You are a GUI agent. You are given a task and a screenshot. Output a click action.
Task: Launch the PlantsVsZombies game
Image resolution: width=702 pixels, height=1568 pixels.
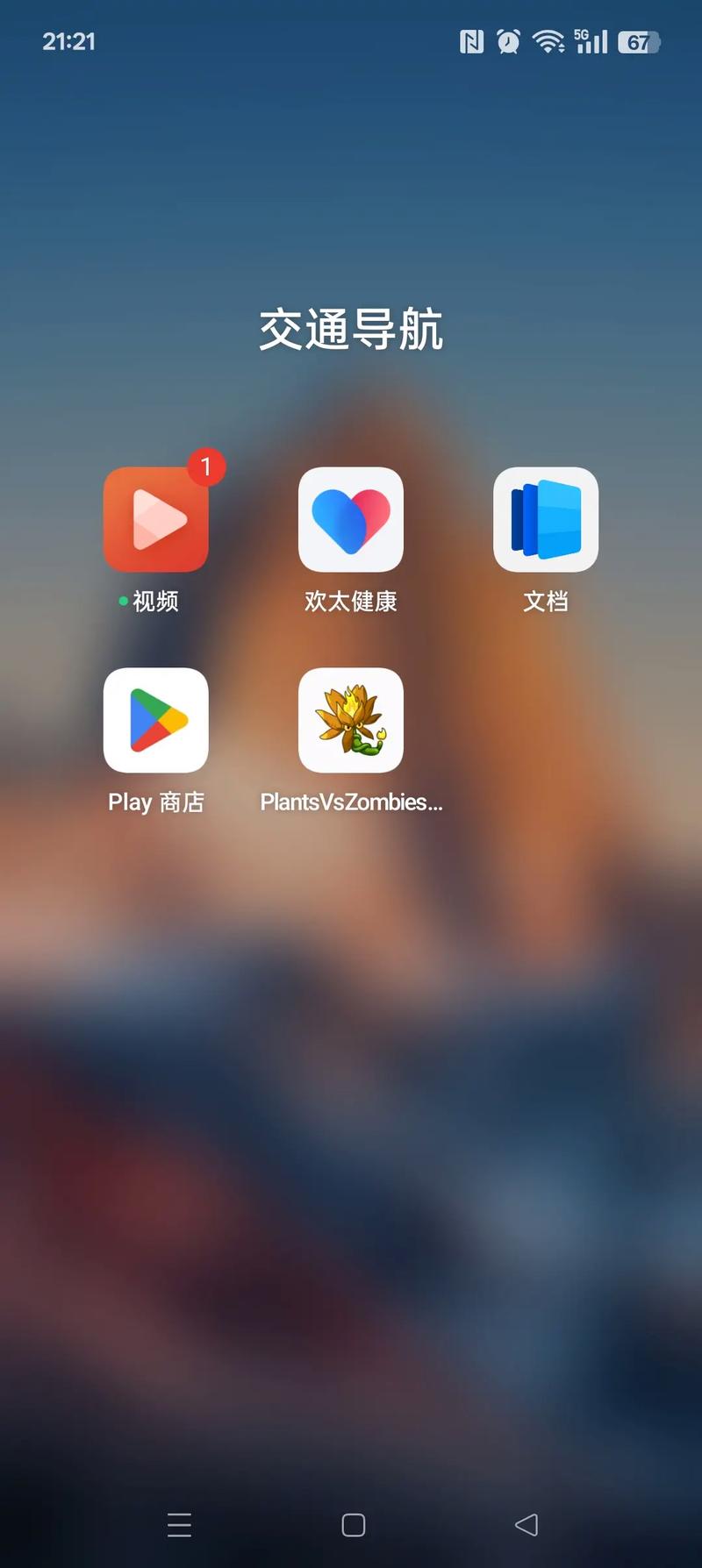pyautogui.click(x=351, y=720)
